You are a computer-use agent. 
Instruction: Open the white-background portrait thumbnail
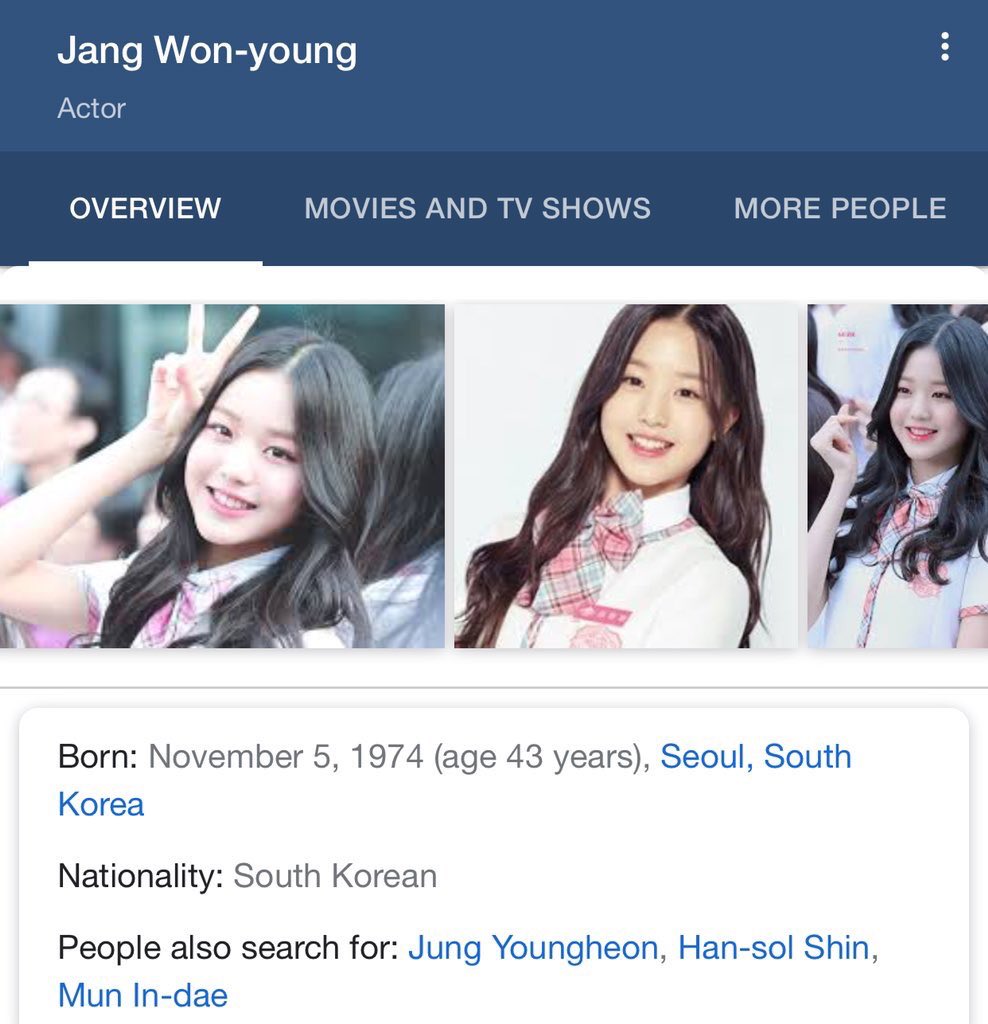(x=626, y=476)
